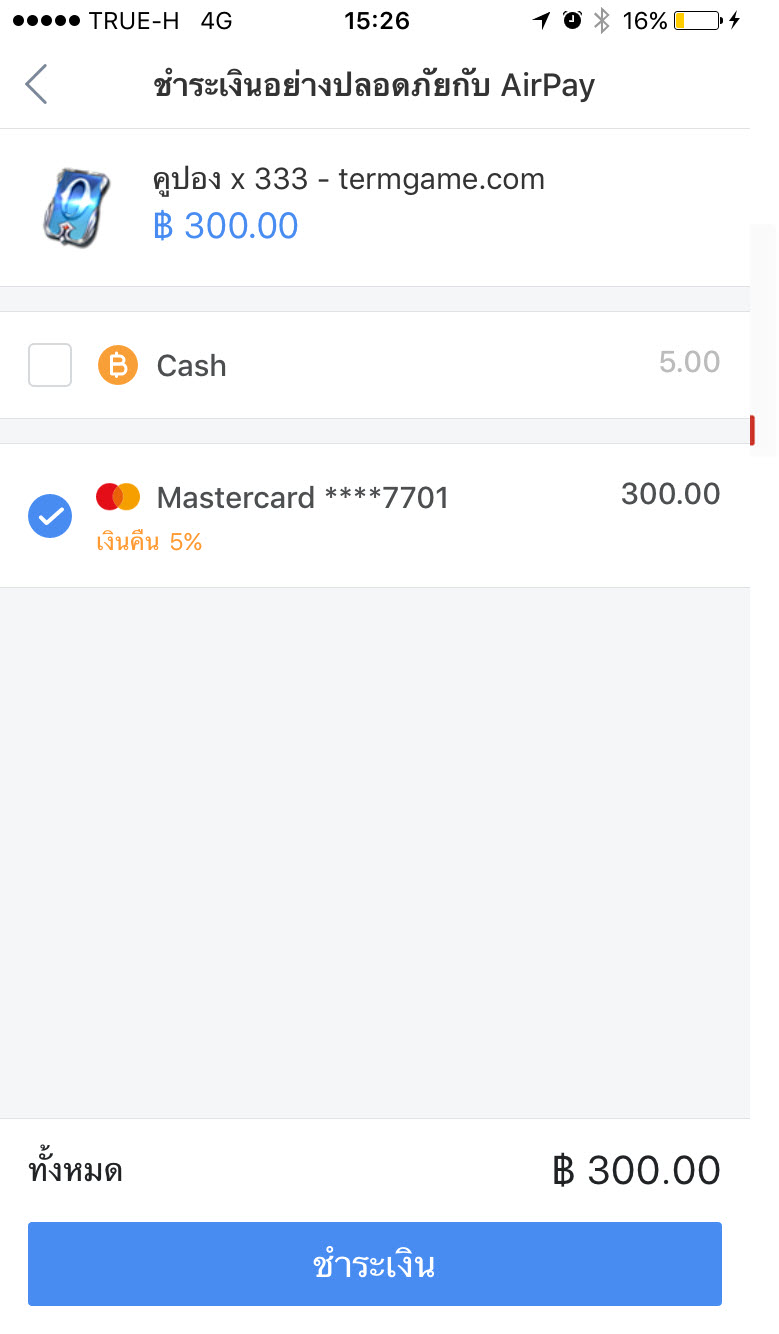Go back using the top-left arrow
The width and height of the screenshot is (779, 1334).
[x=36, y=85]
